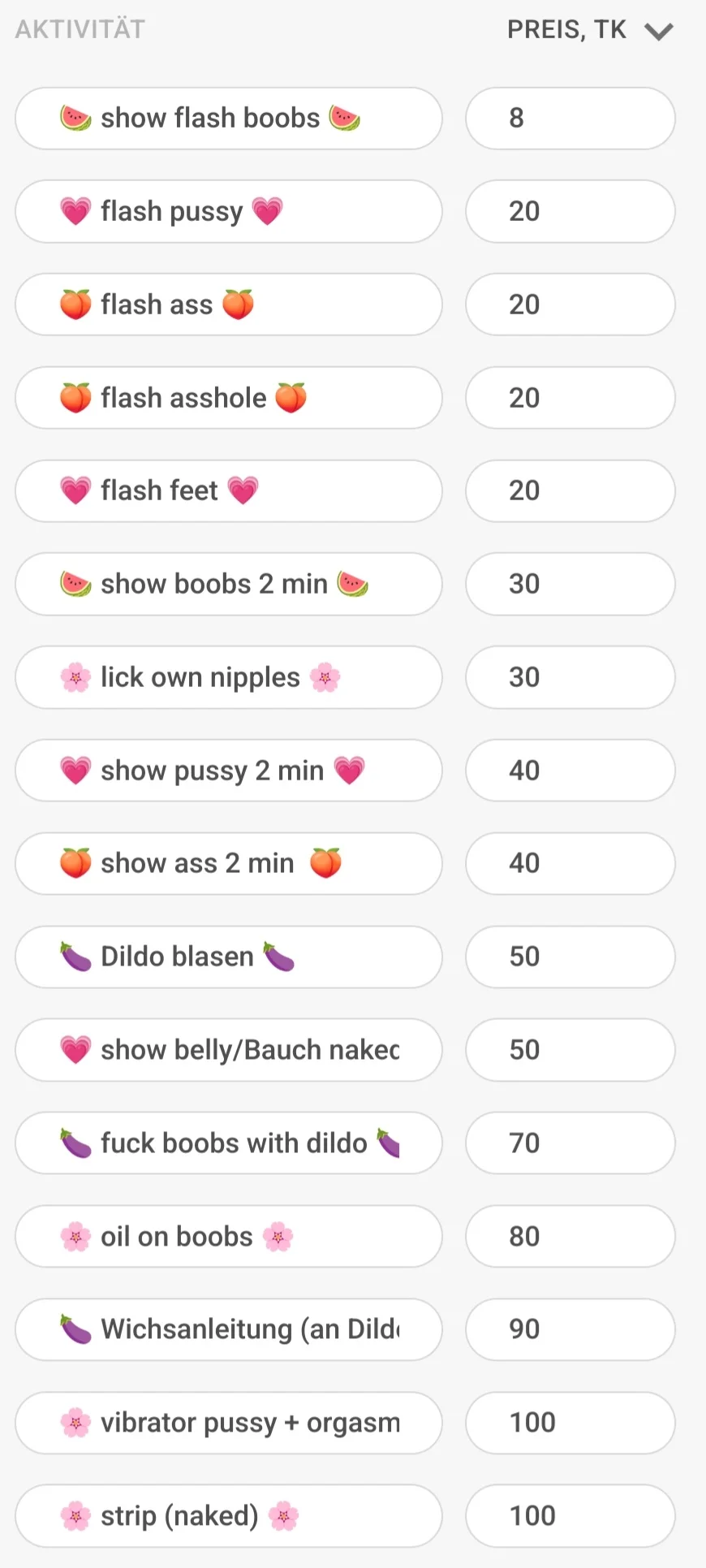Edit the 'flash feet' activity field
Viewport: 706px width, 1568px height.
coord(228,490)
